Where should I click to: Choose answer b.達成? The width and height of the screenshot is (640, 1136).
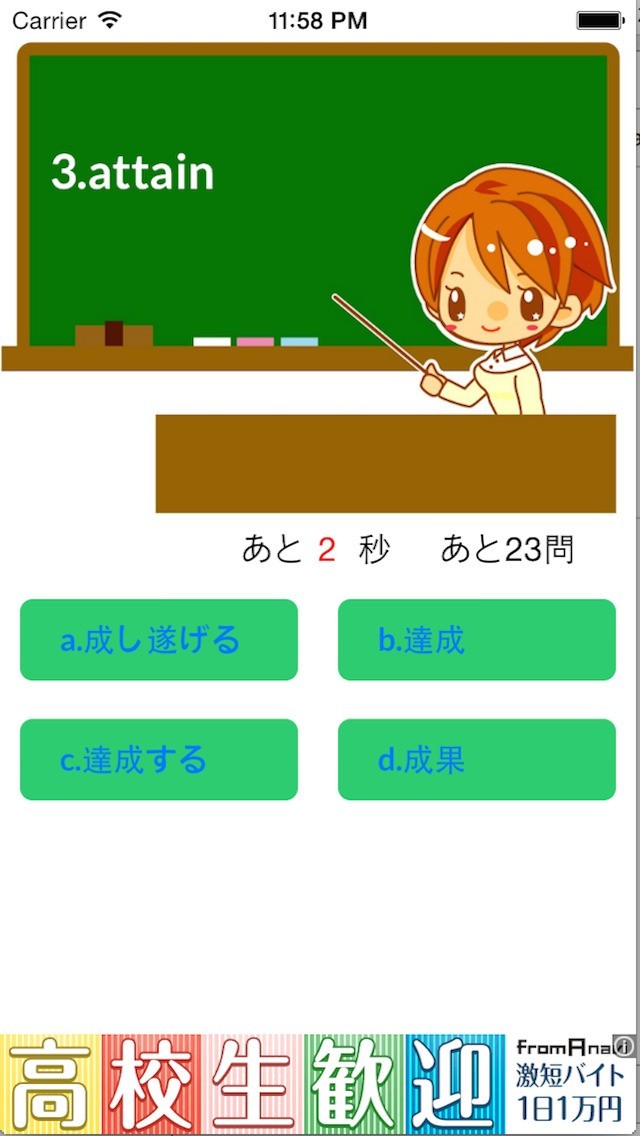pos(476,640)
